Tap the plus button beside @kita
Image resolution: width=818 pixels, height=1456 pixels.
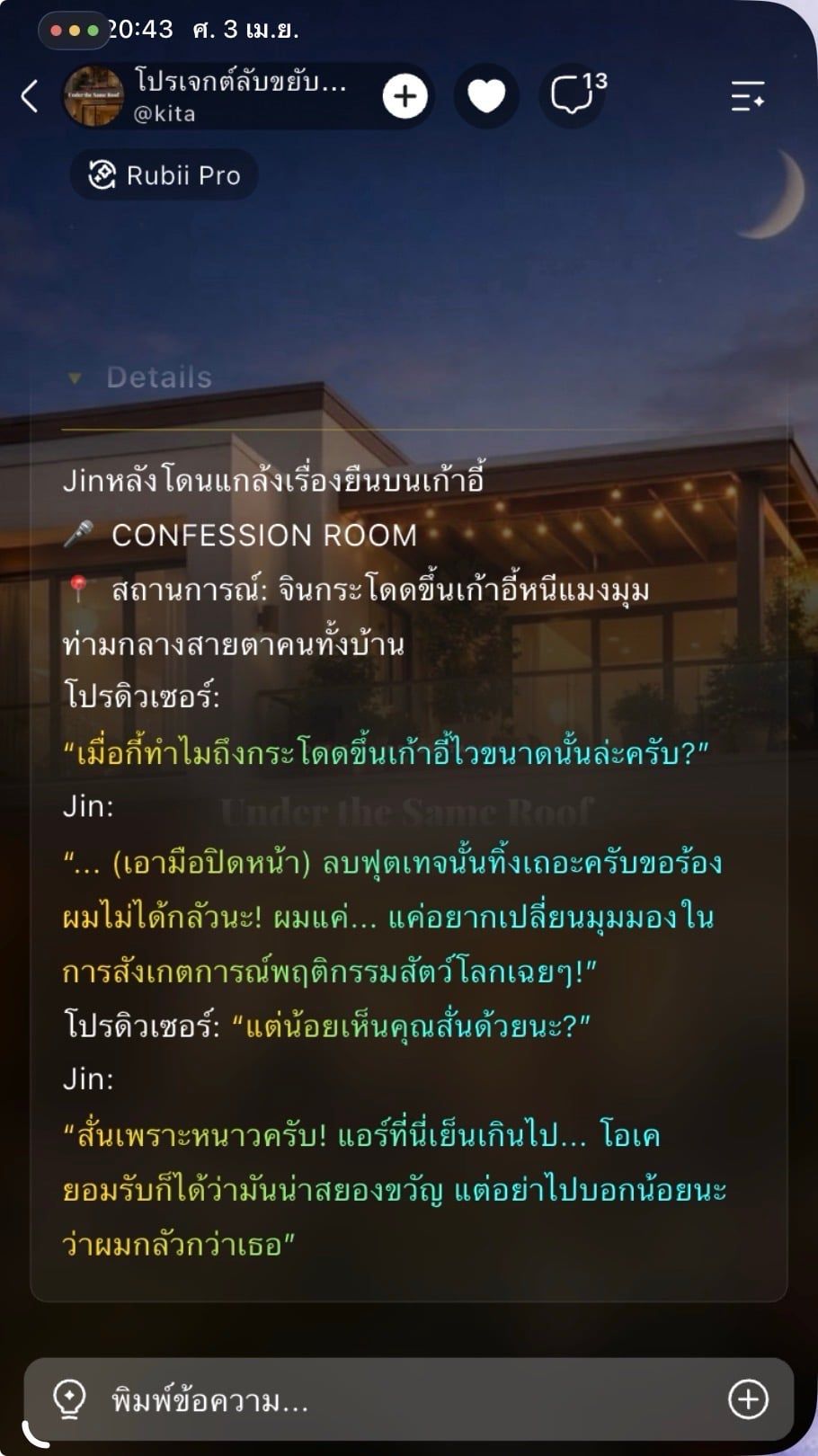click(405, 96)
